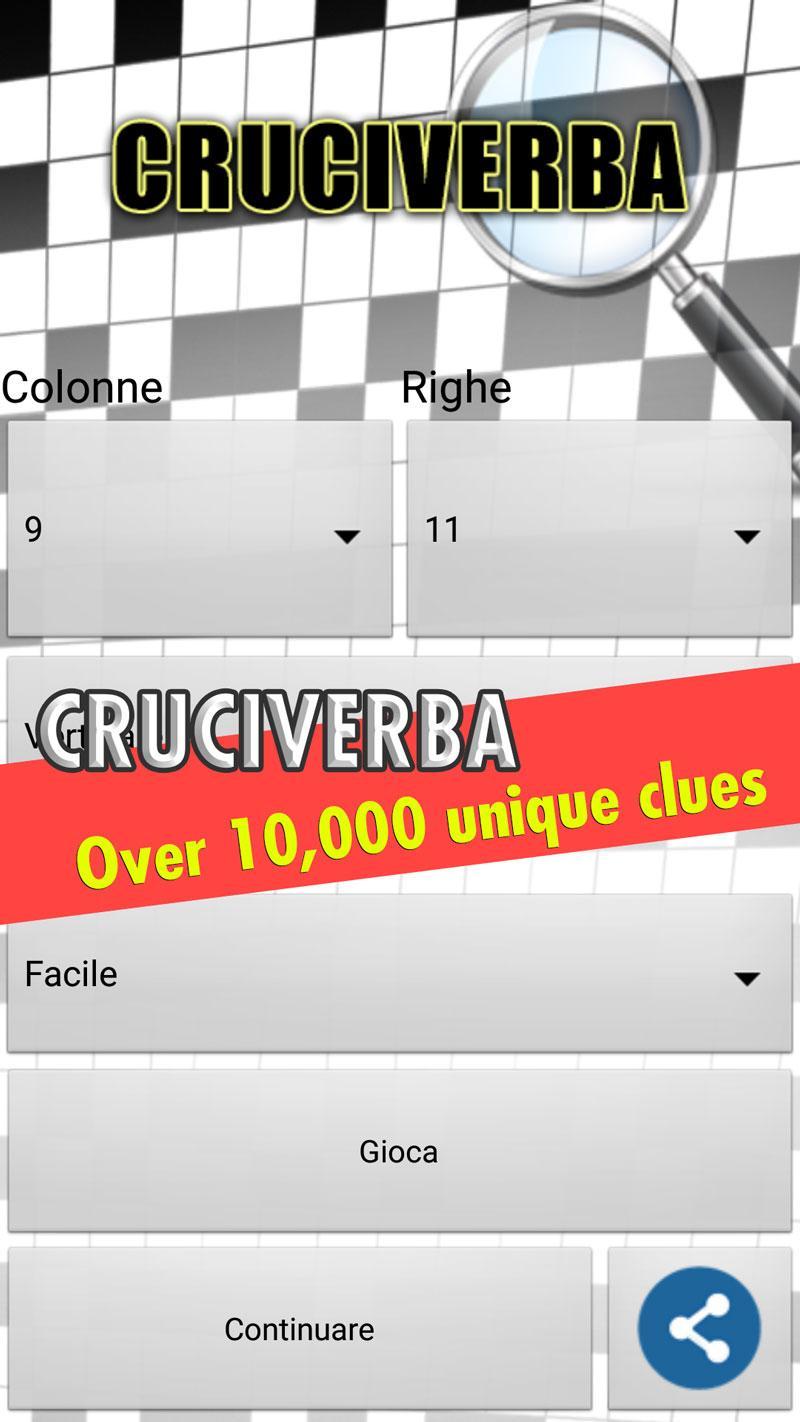
Task: Expand the Facile difficulty dropdown
Action: (x=399, y=974)
